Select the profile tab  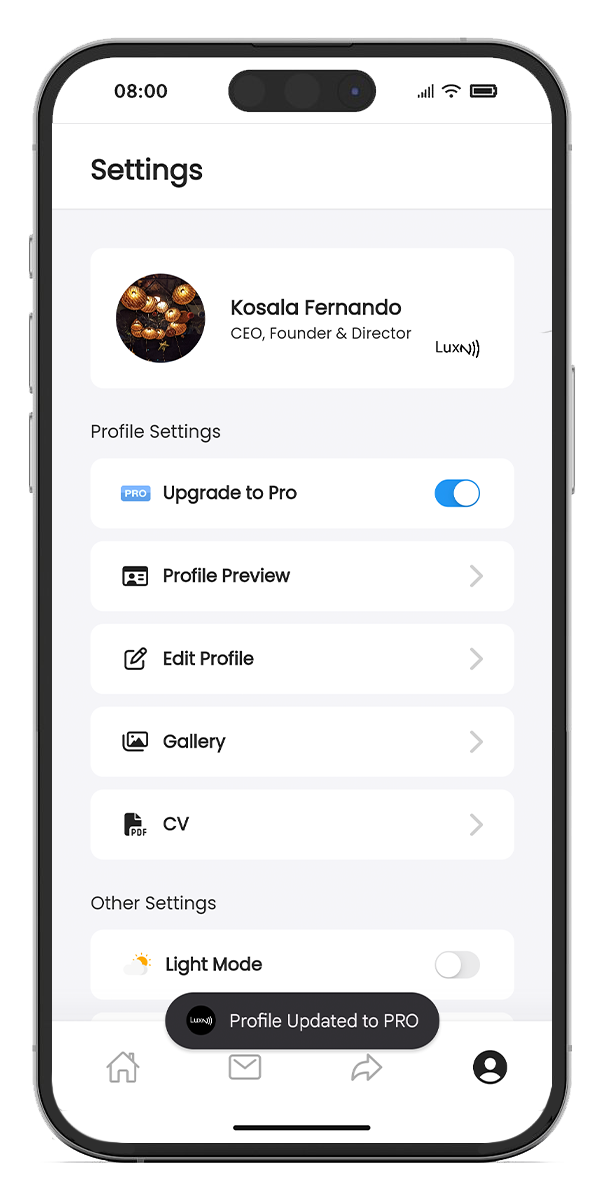click(490, 1068)
